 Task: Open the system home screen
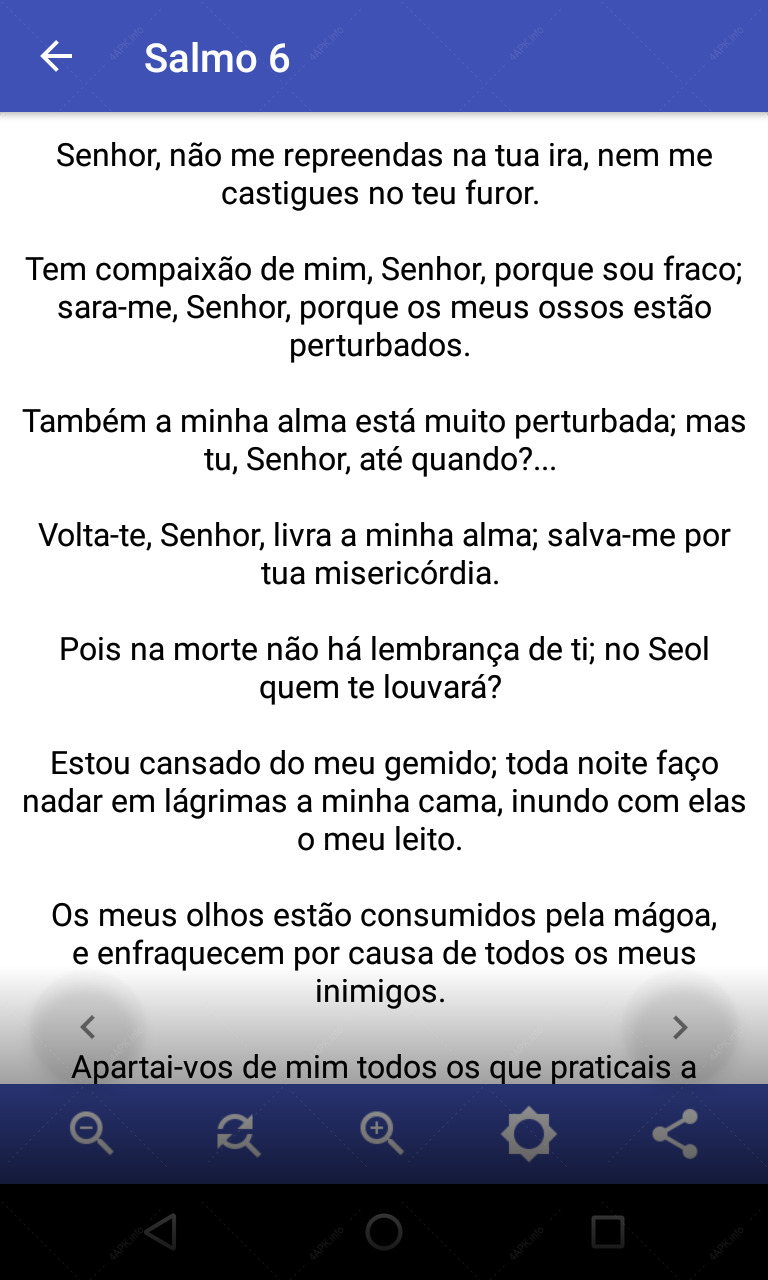click(384, 1232)
